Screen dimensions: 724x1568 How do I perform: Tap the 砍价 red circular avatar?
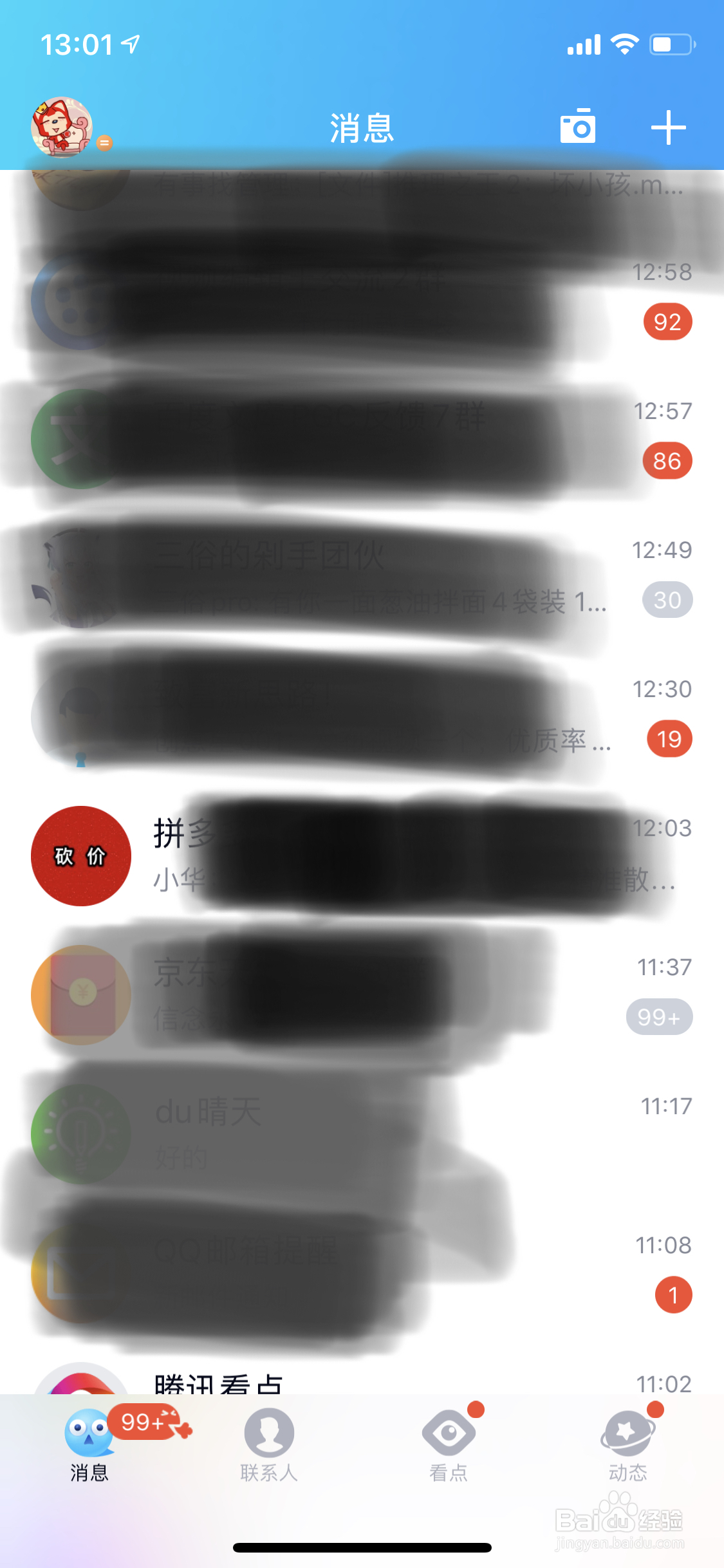coord(80,855)
